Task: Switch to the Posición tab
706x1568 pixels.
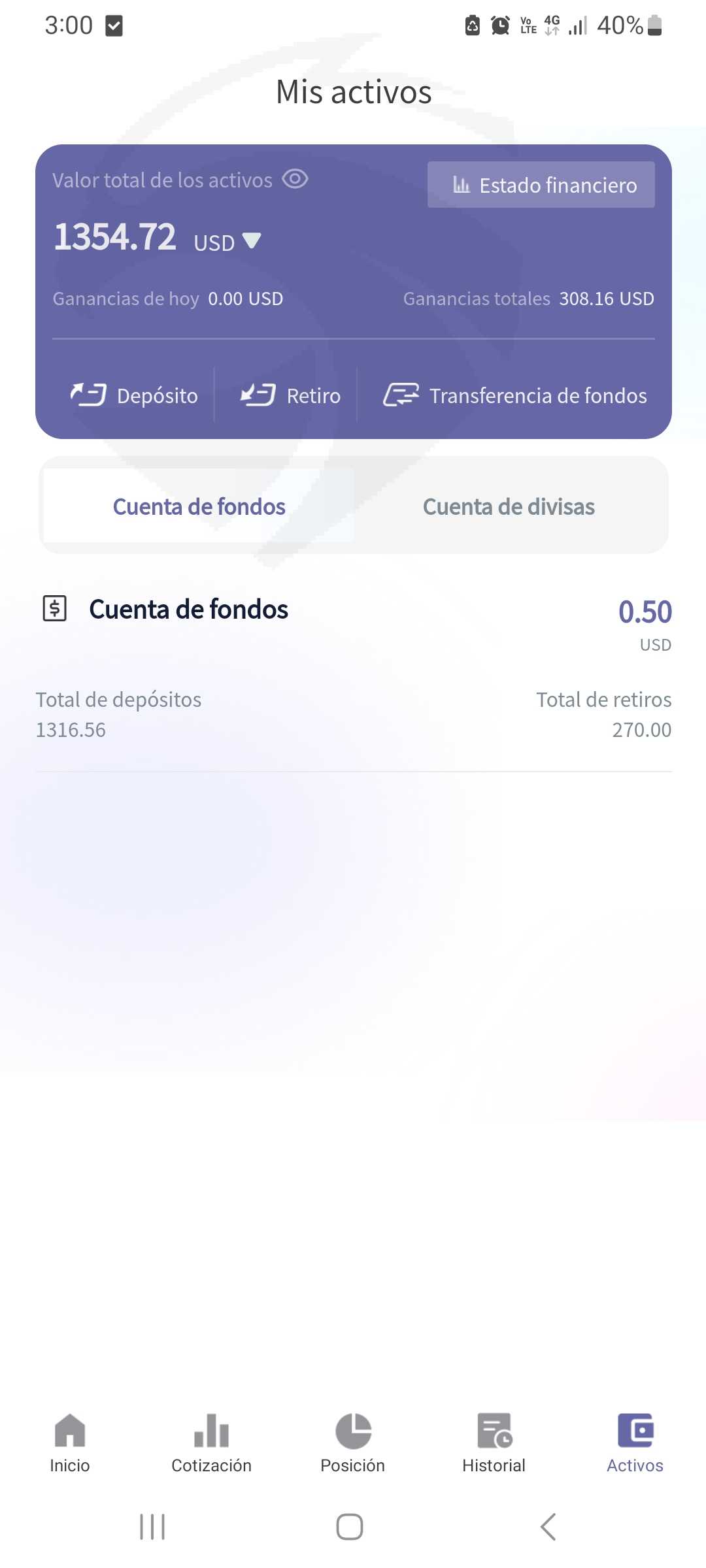Action: point(353,1443)
